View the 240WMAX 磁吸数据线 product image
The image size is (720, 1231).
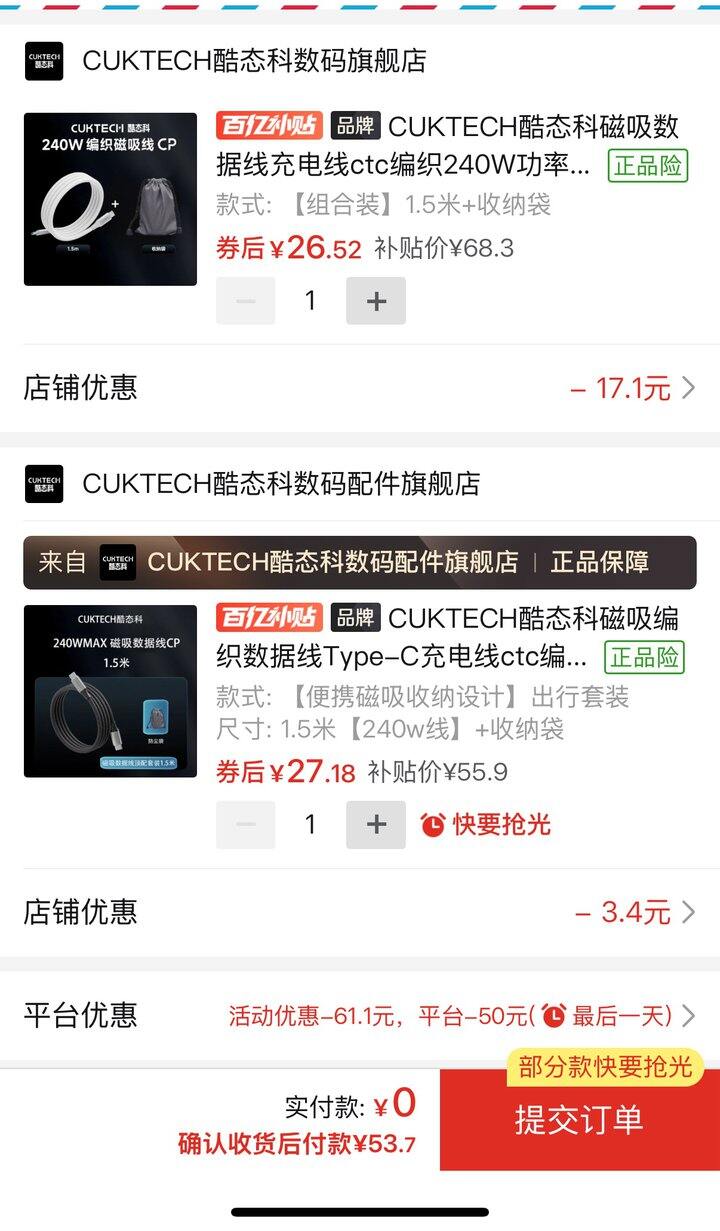110,691
